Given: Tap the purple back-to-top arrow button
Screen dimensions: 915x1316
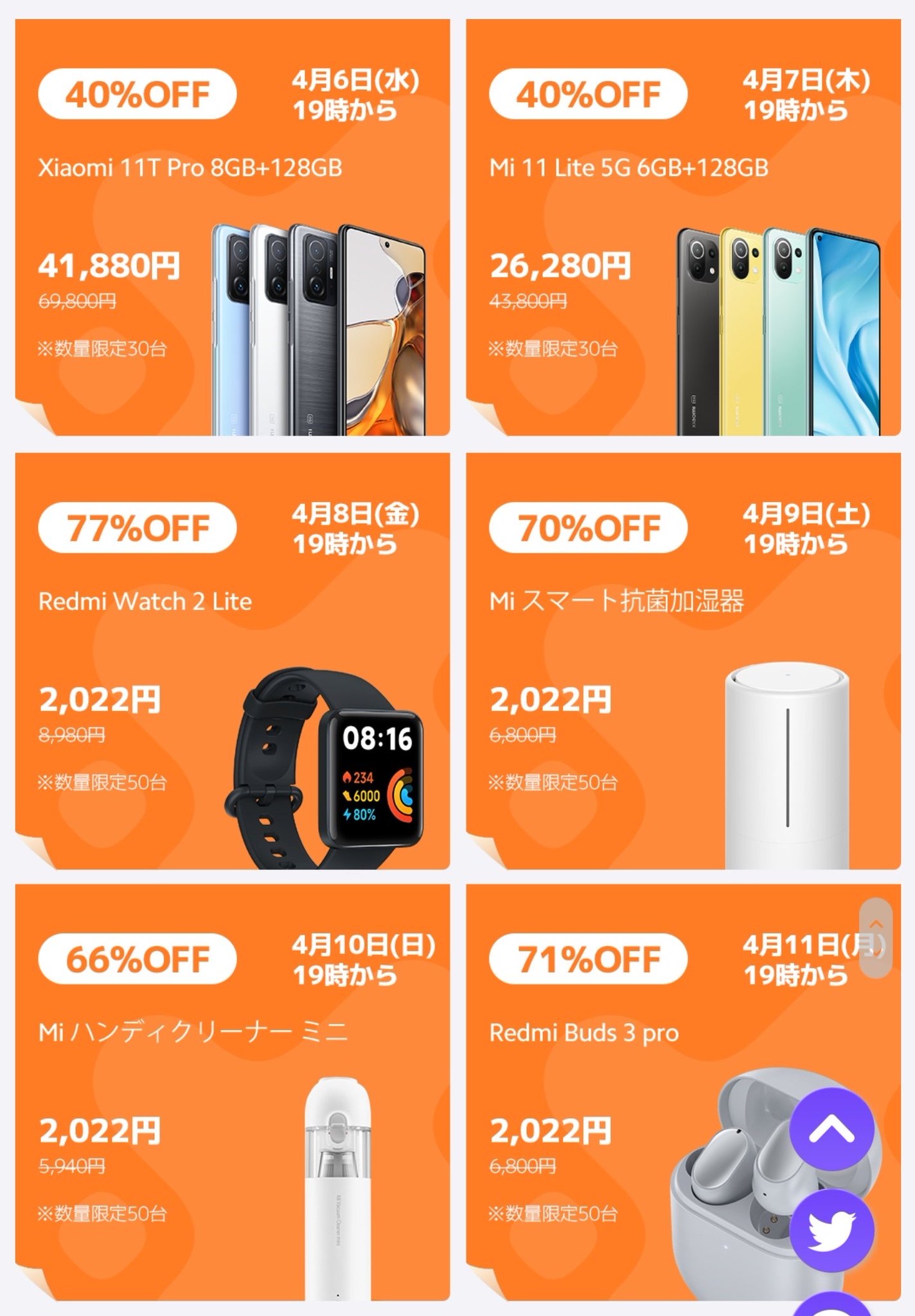Looking at the screenshot, I should 831,1131.
